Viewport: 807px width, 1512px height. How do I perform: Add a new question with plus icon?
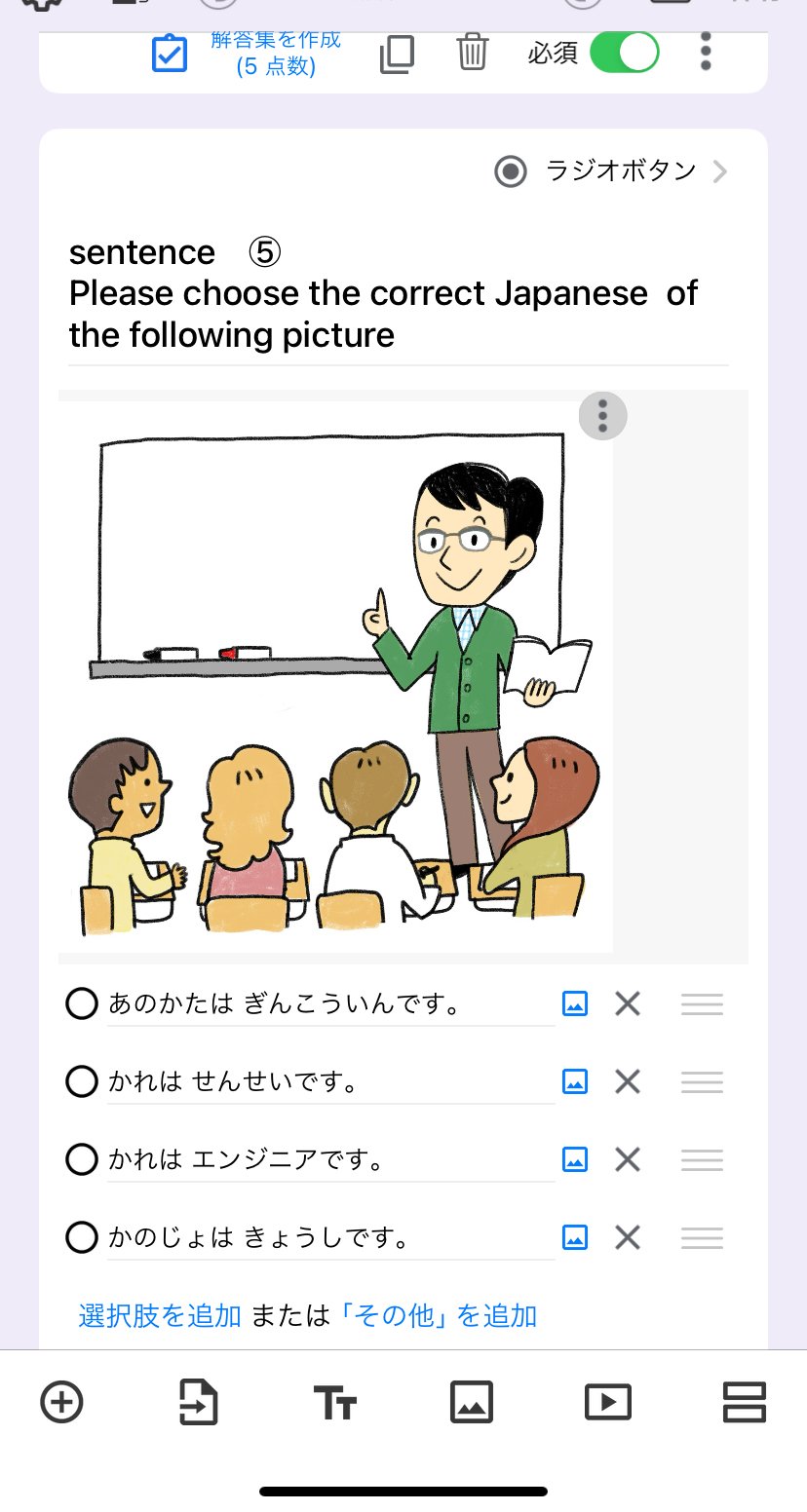click(62, 1403)
